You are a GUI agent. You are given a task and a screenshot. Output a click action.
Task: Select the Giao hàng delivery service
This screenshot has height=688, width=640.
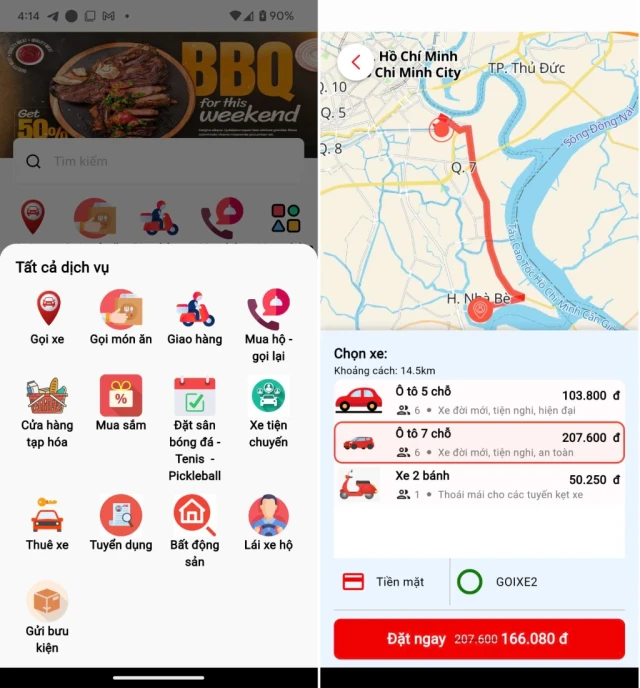click(194, 318)
